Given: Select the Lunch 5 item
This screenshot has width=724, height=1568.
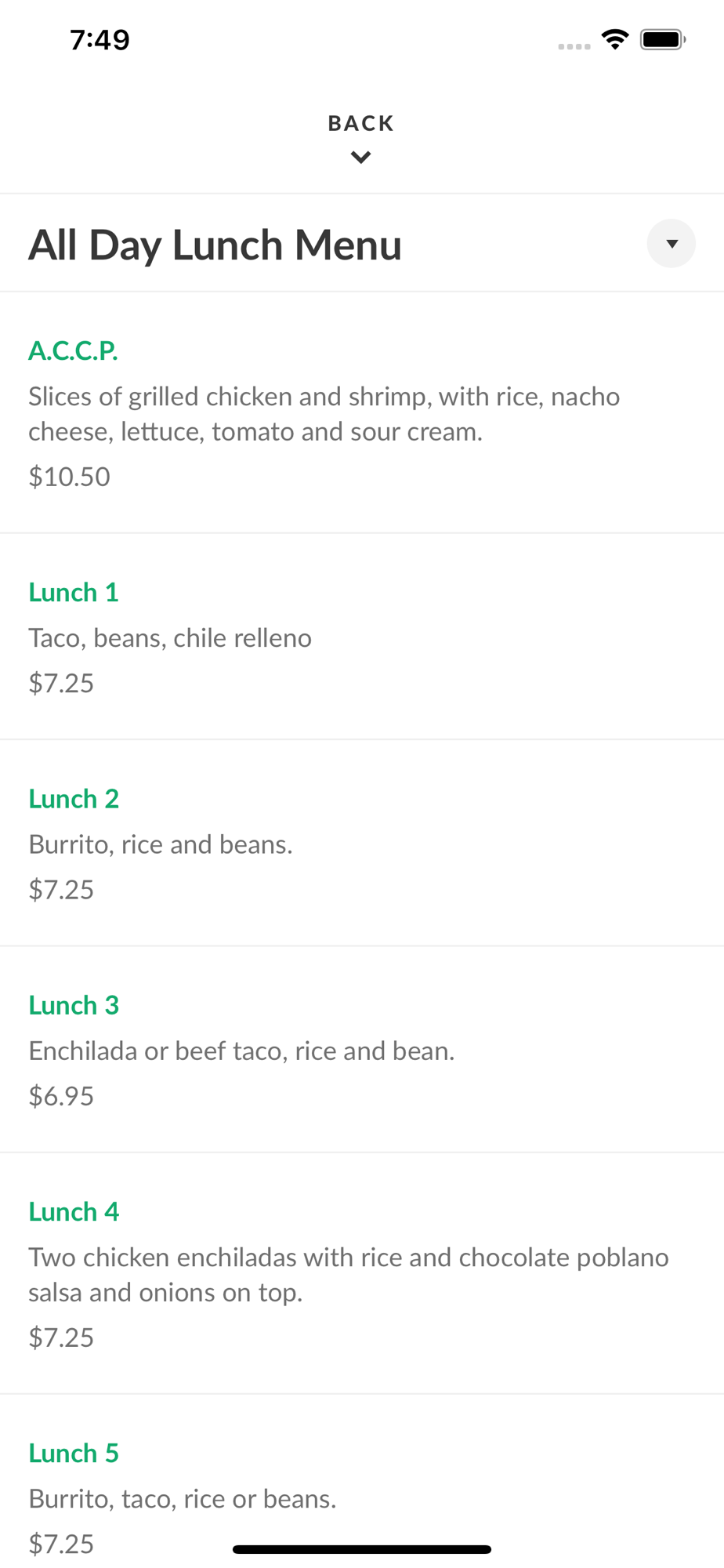Looking at the screenshot, I should [x=362, y=1482].
